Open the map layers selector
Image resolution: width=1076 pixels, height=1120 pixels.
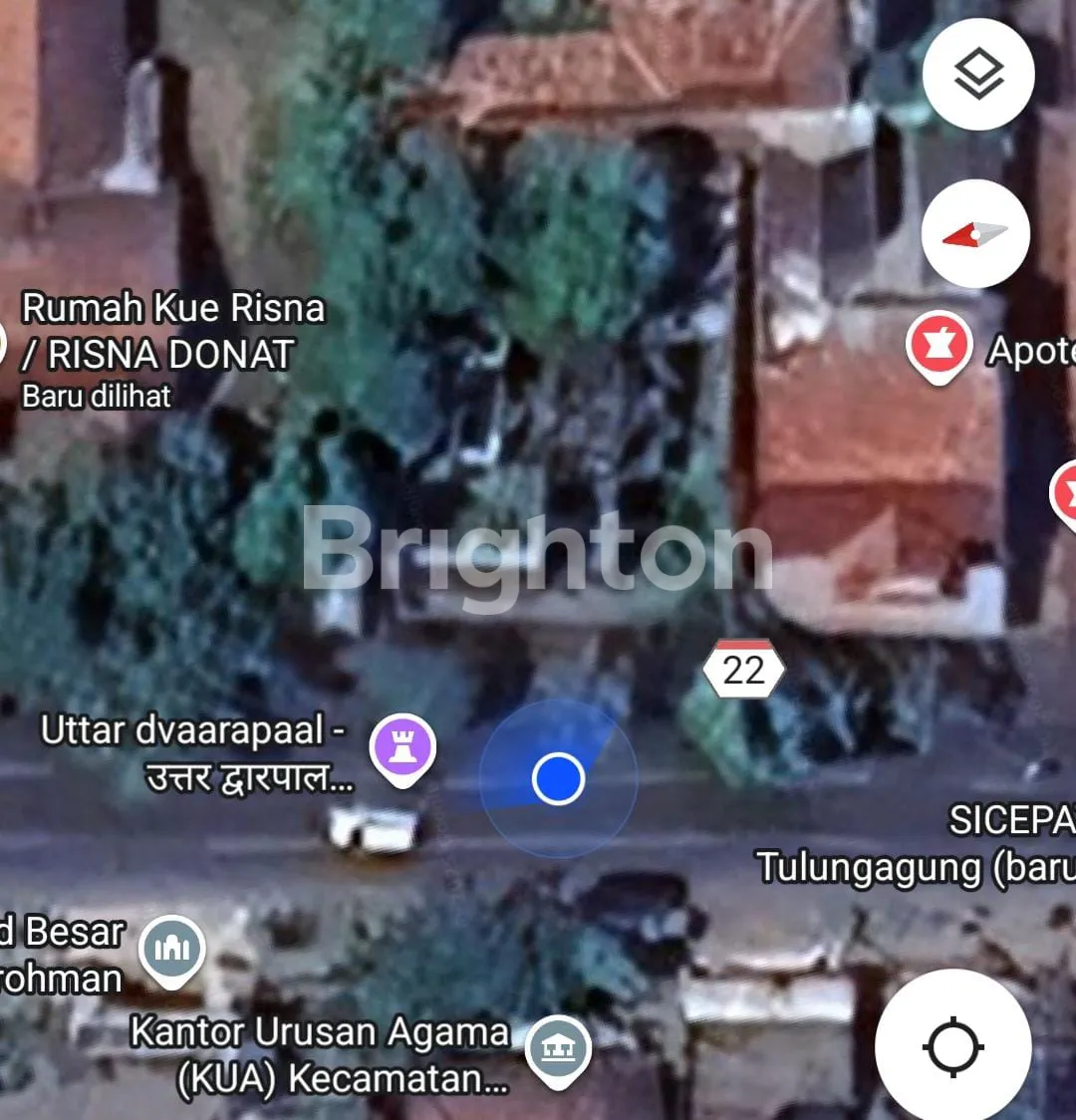click(978, 74)
